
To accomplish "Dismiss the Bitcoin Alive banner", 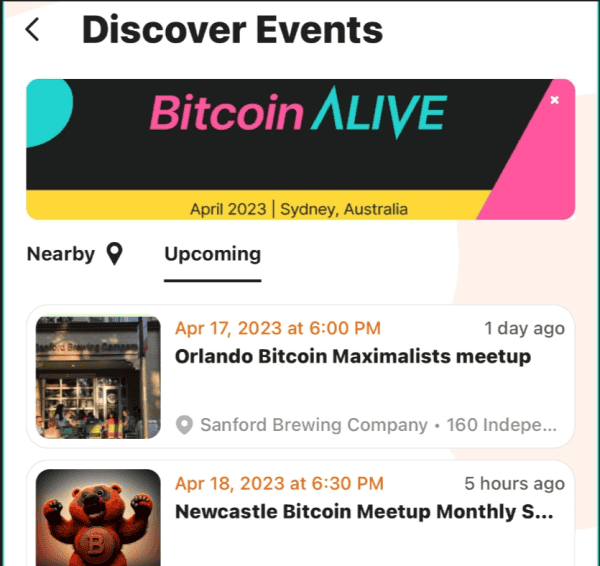I will (555, 100).
